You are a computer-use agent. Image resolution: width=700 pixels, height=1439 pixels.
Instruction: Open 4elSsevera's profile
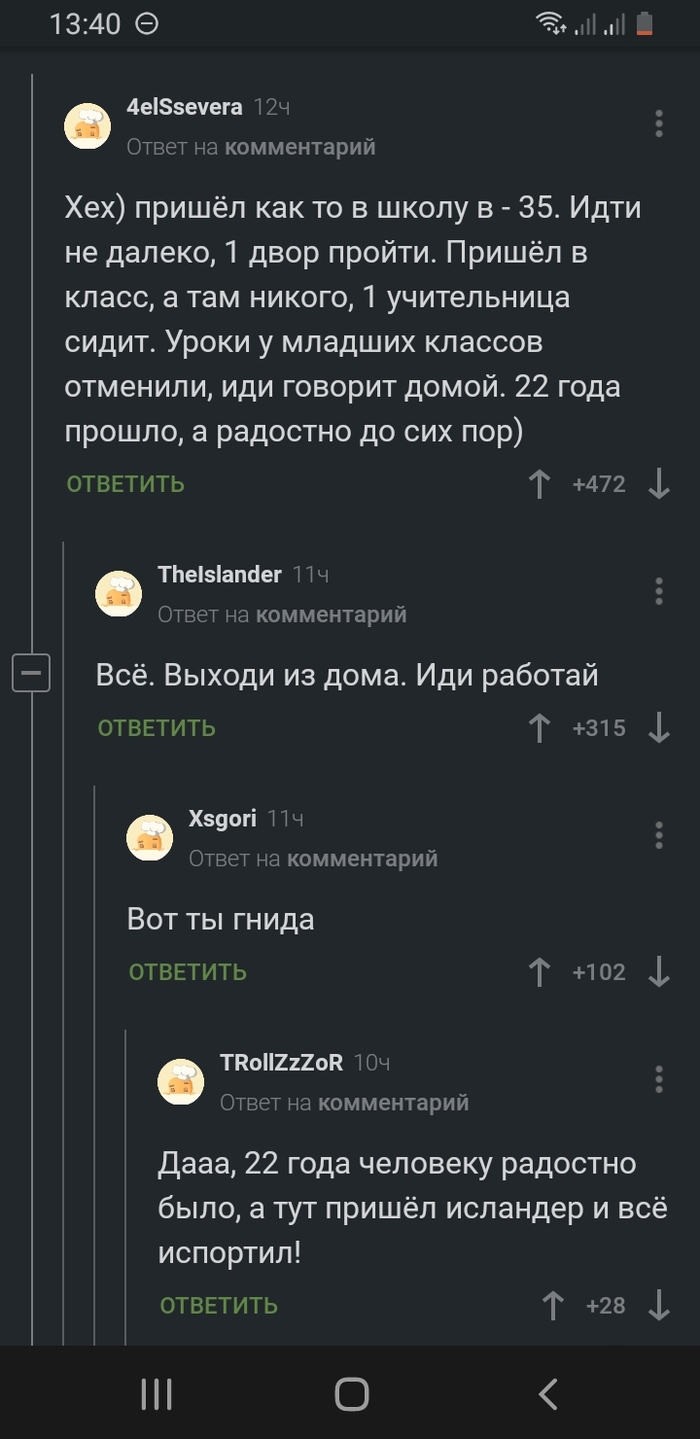point(184,107)
